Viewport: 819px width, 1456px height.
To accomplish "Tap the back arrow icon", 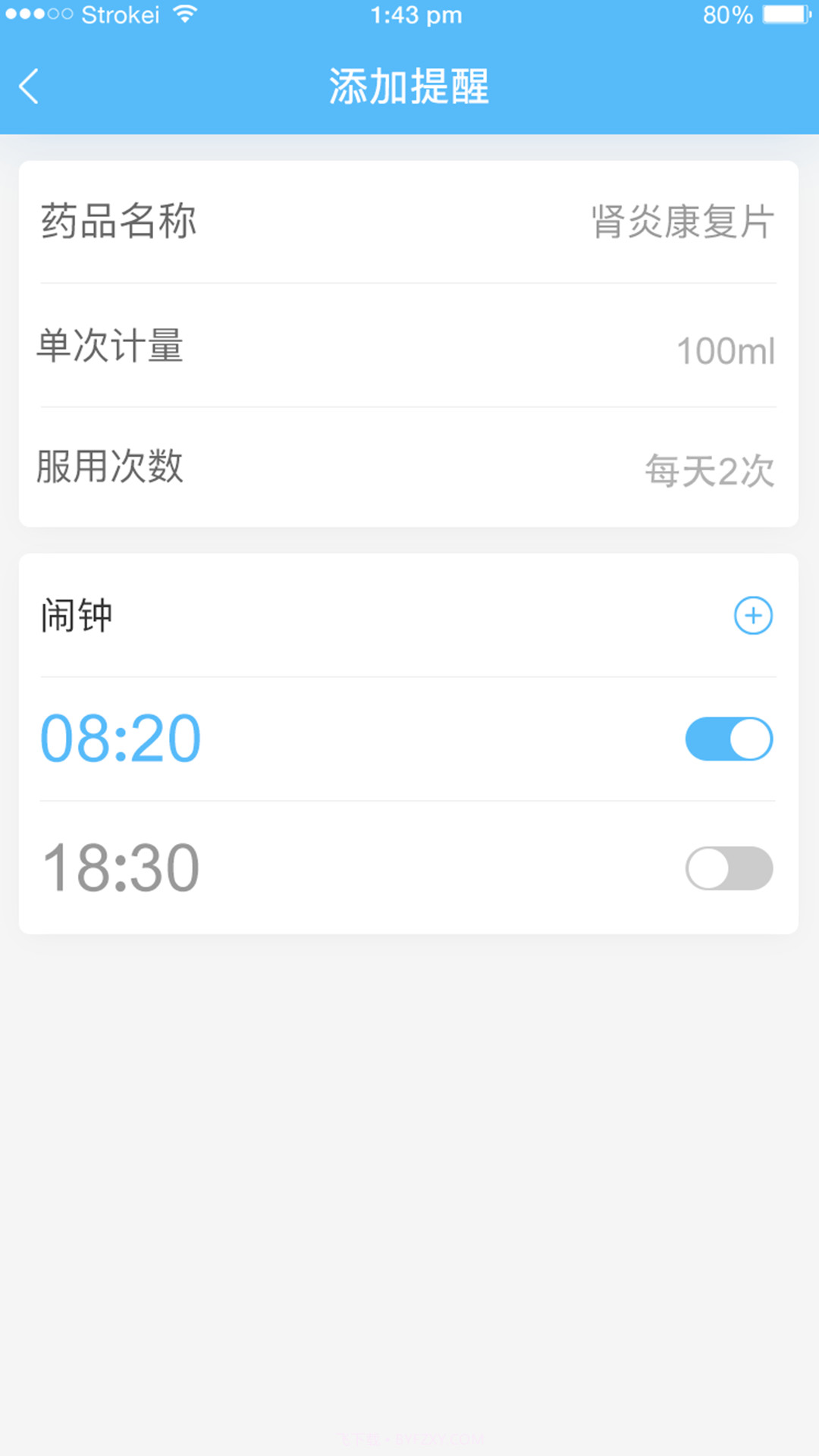I will (x=29, y=86).
